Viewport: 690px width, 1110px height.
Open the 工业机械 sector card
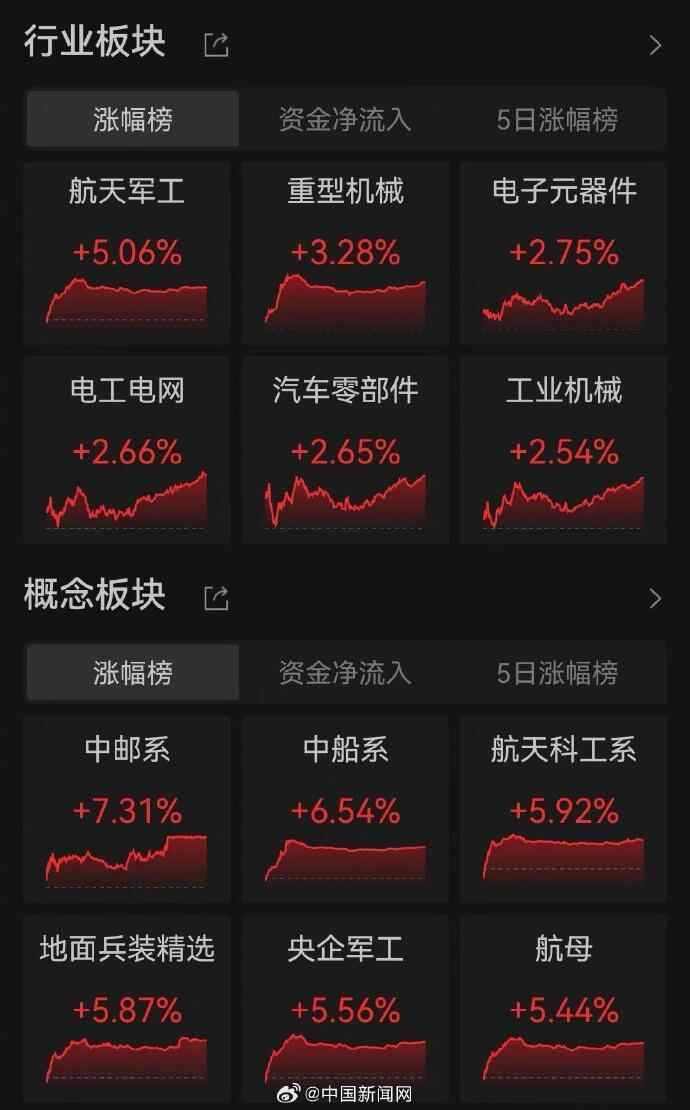(564, 450)
